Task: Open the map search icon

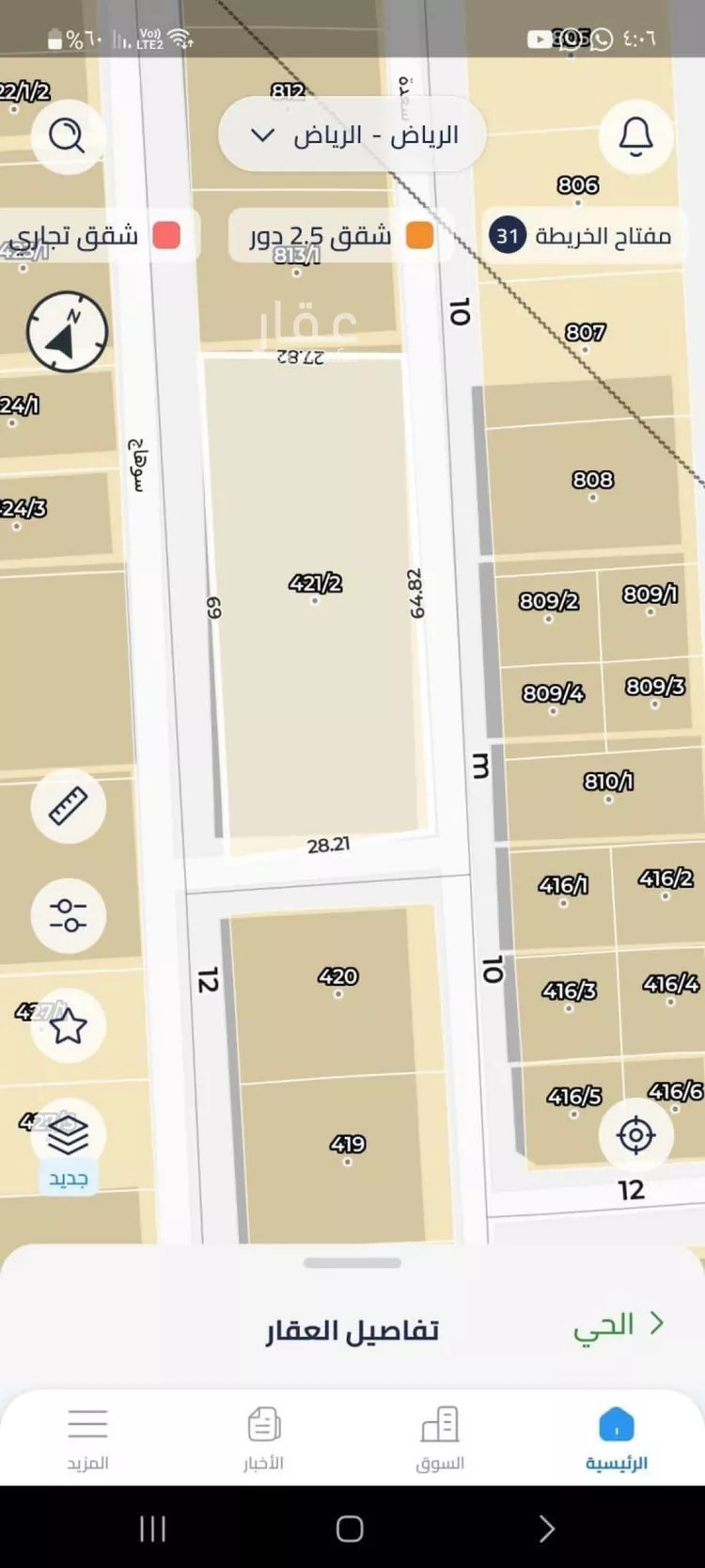Action: point(67,136)
